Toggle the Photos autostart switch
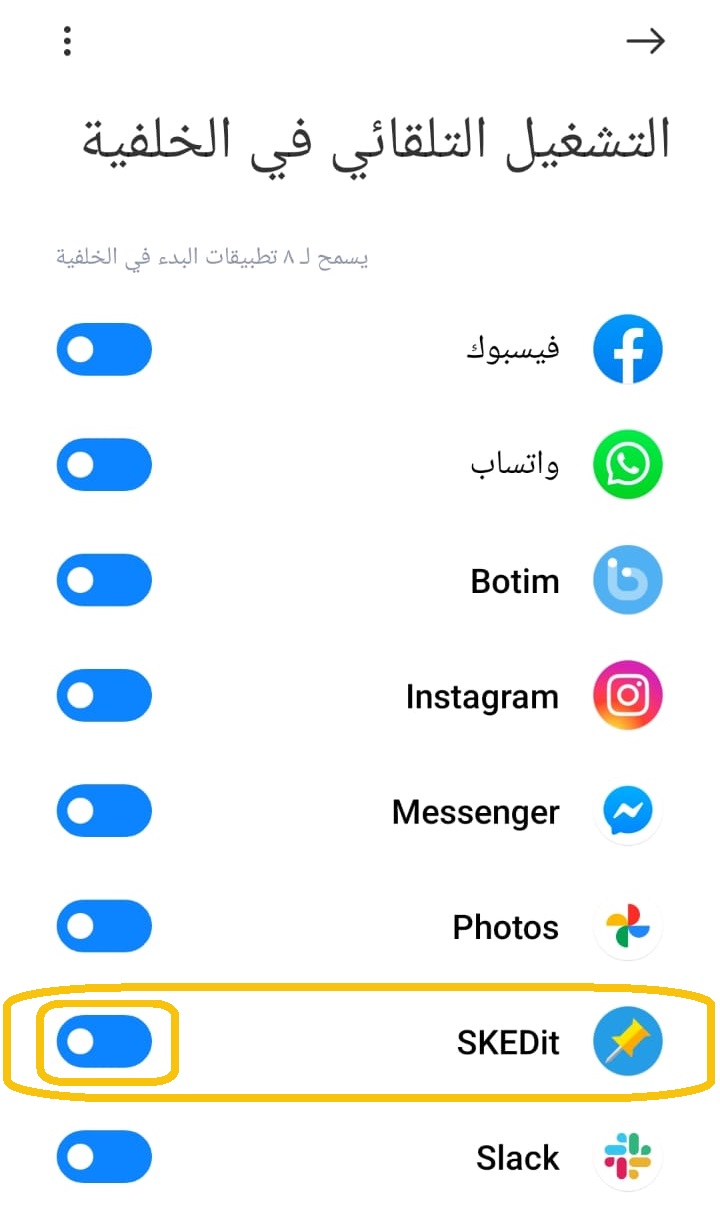 (104, 927)
